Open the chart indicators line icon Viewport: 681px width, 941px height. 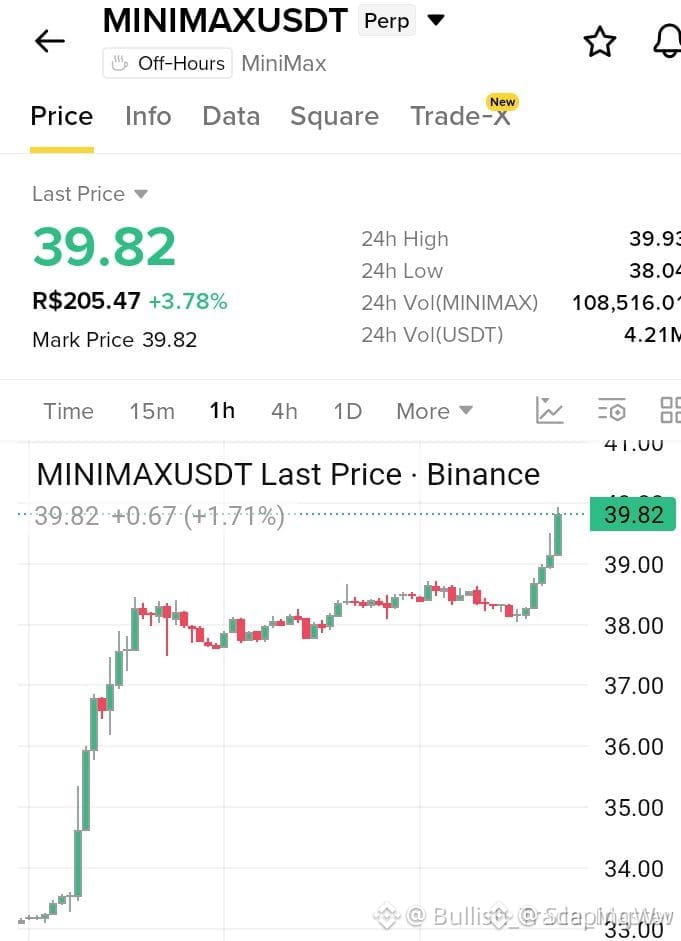549,410
